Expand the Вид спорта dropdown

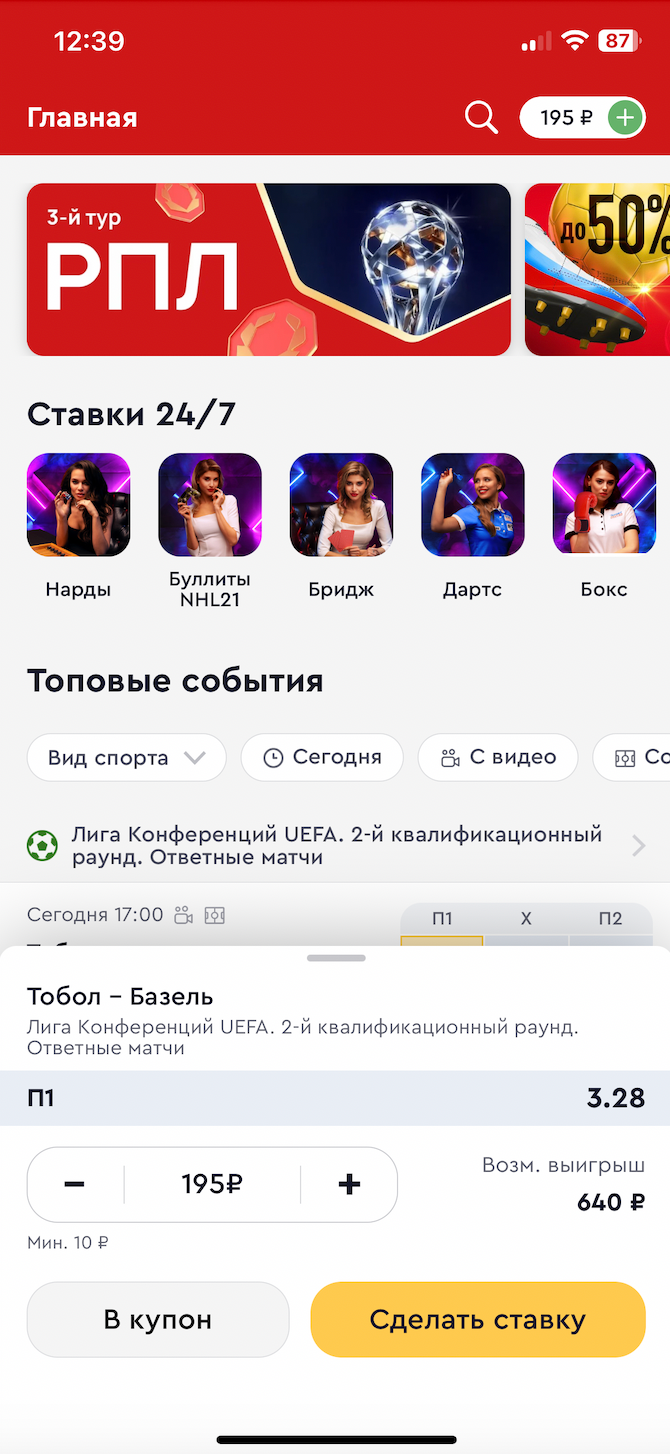(x=126, y=757)
